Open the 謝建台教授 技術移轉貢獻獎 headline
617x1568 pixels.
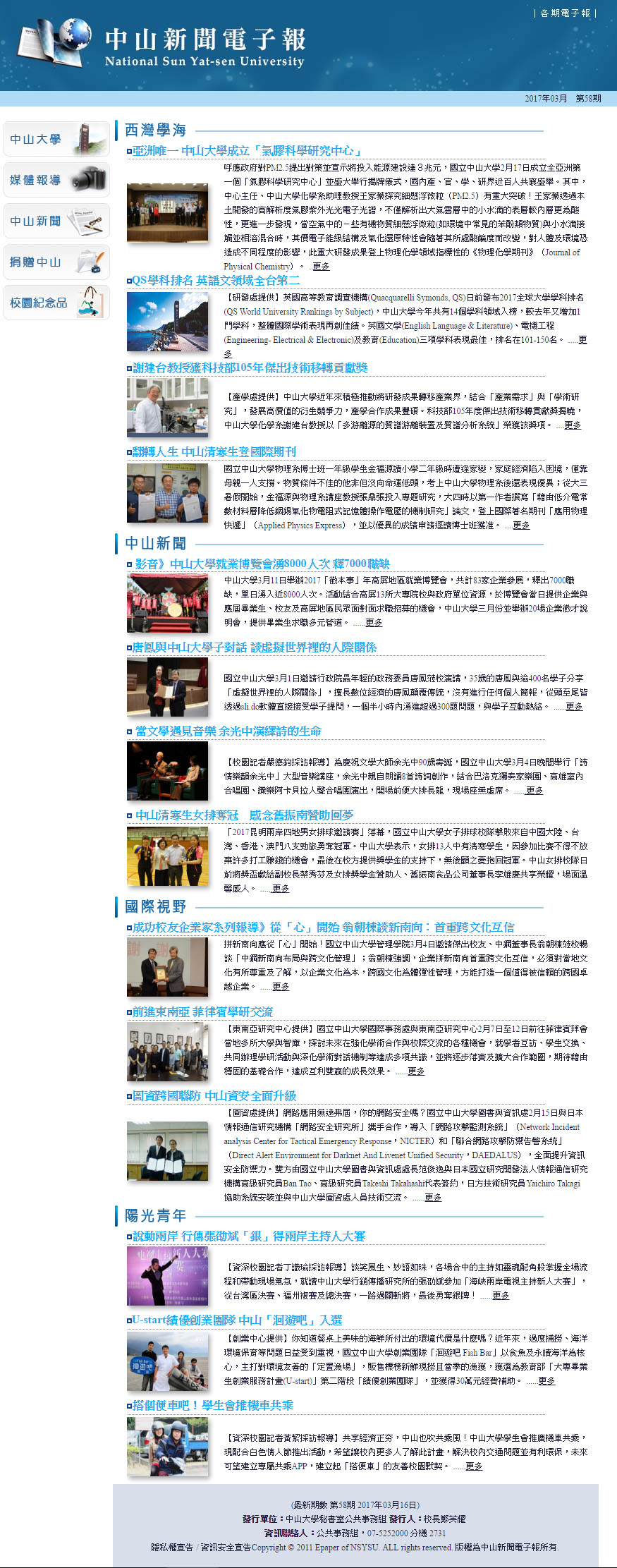[x=250, y=368]
